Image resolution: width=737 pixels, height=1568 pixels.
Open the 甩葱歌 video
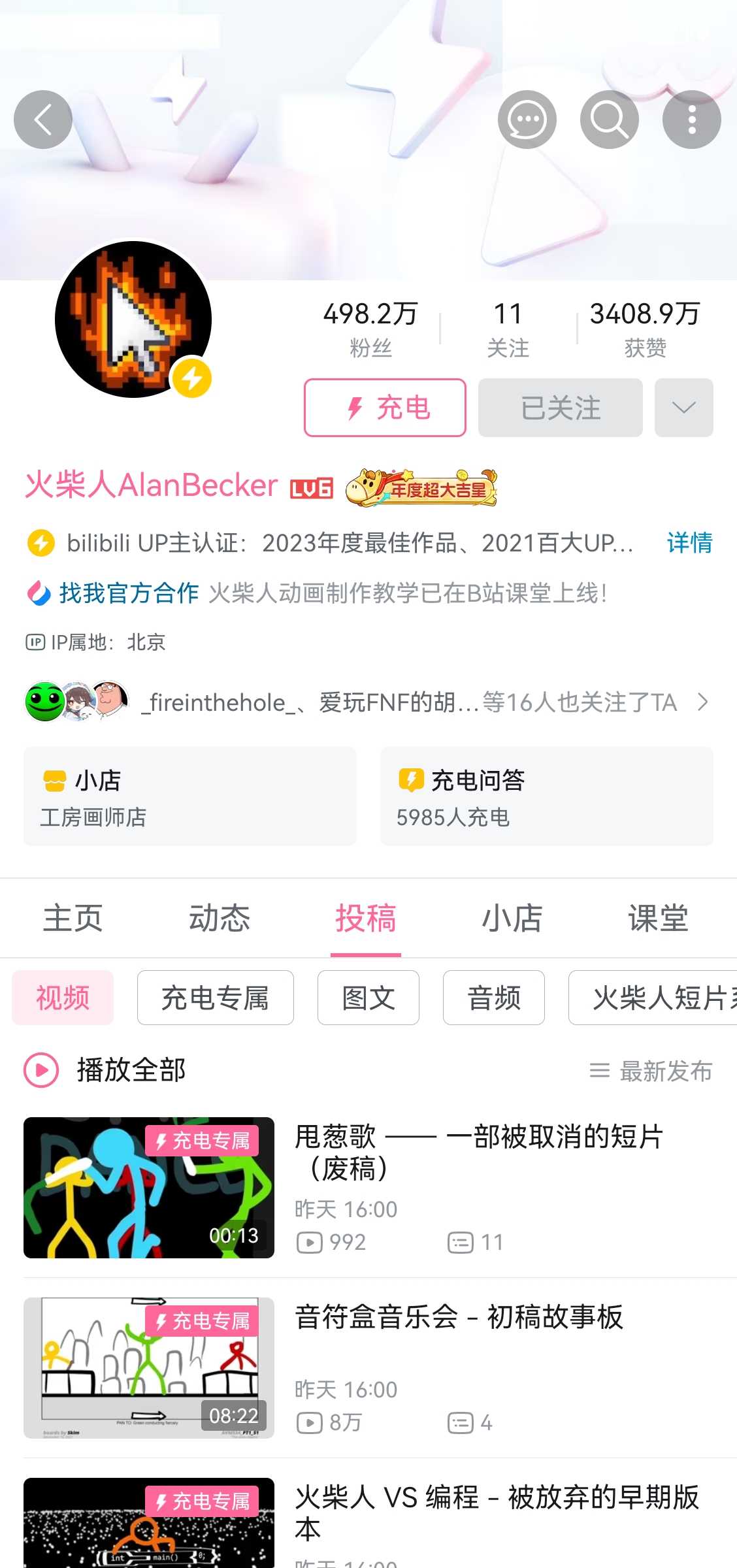tap(478, 1152)
